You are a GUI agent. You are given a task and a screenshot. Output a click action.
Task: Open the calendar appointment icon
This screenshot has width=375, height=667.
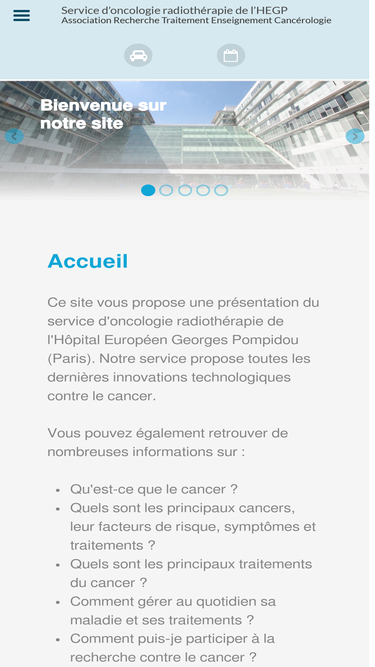point(231,55)
